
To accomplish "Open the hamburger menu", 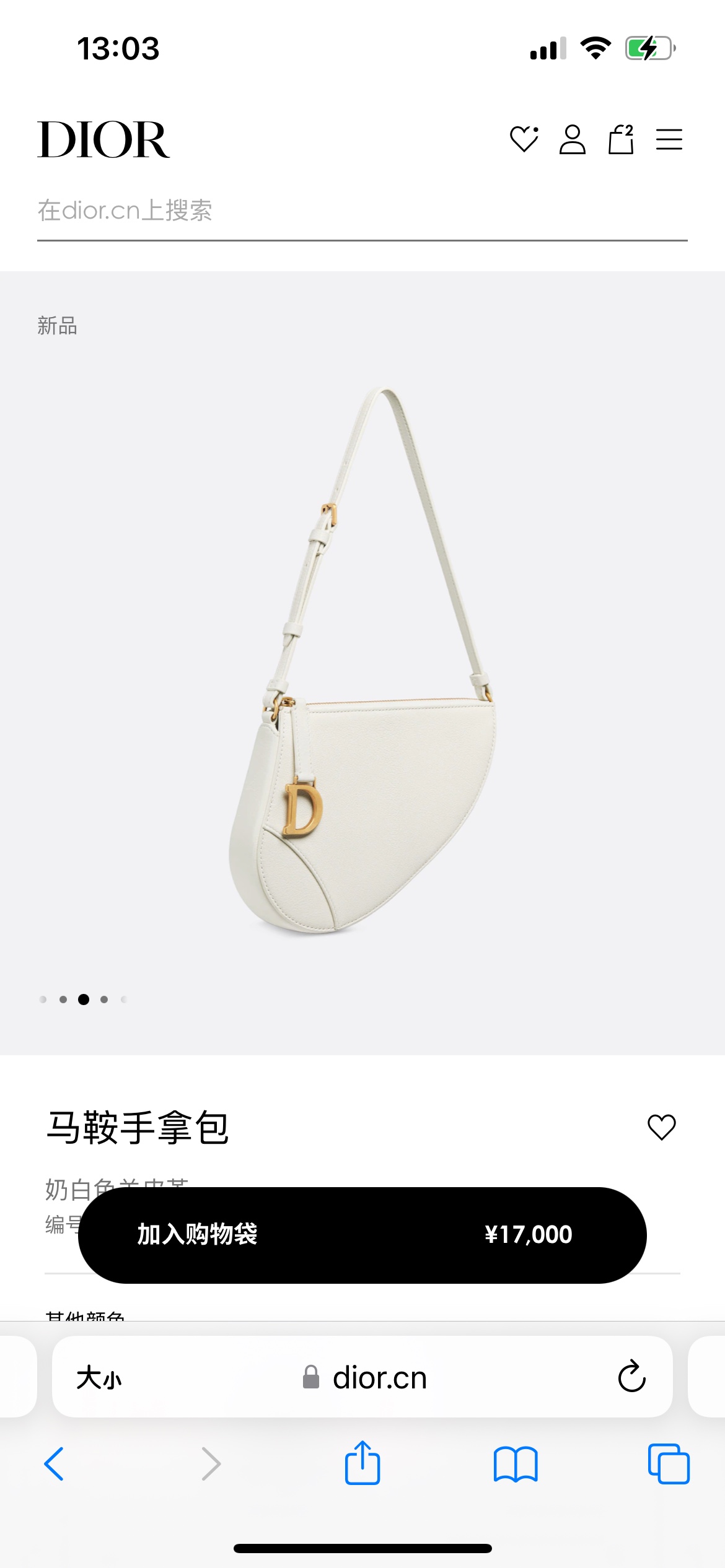I will (669, 139).
